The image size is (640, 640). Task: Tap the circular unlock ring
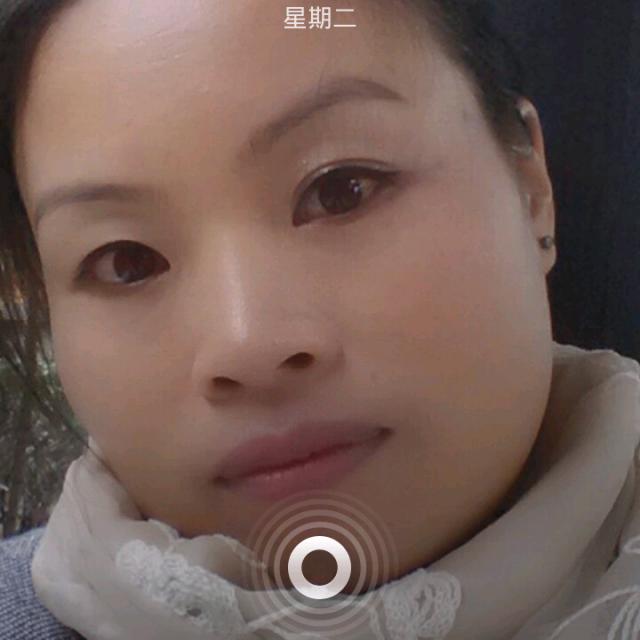[x=320, y=567]
